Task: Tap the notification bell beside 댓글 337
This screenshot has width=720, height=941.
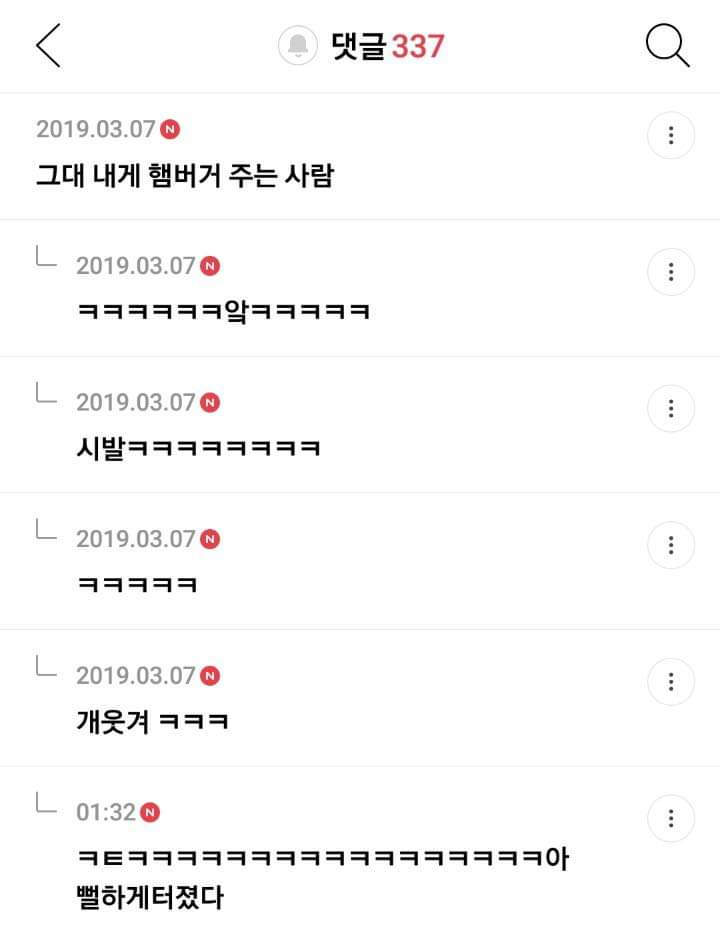Action: pyautogui.click(x=298, y=46)
